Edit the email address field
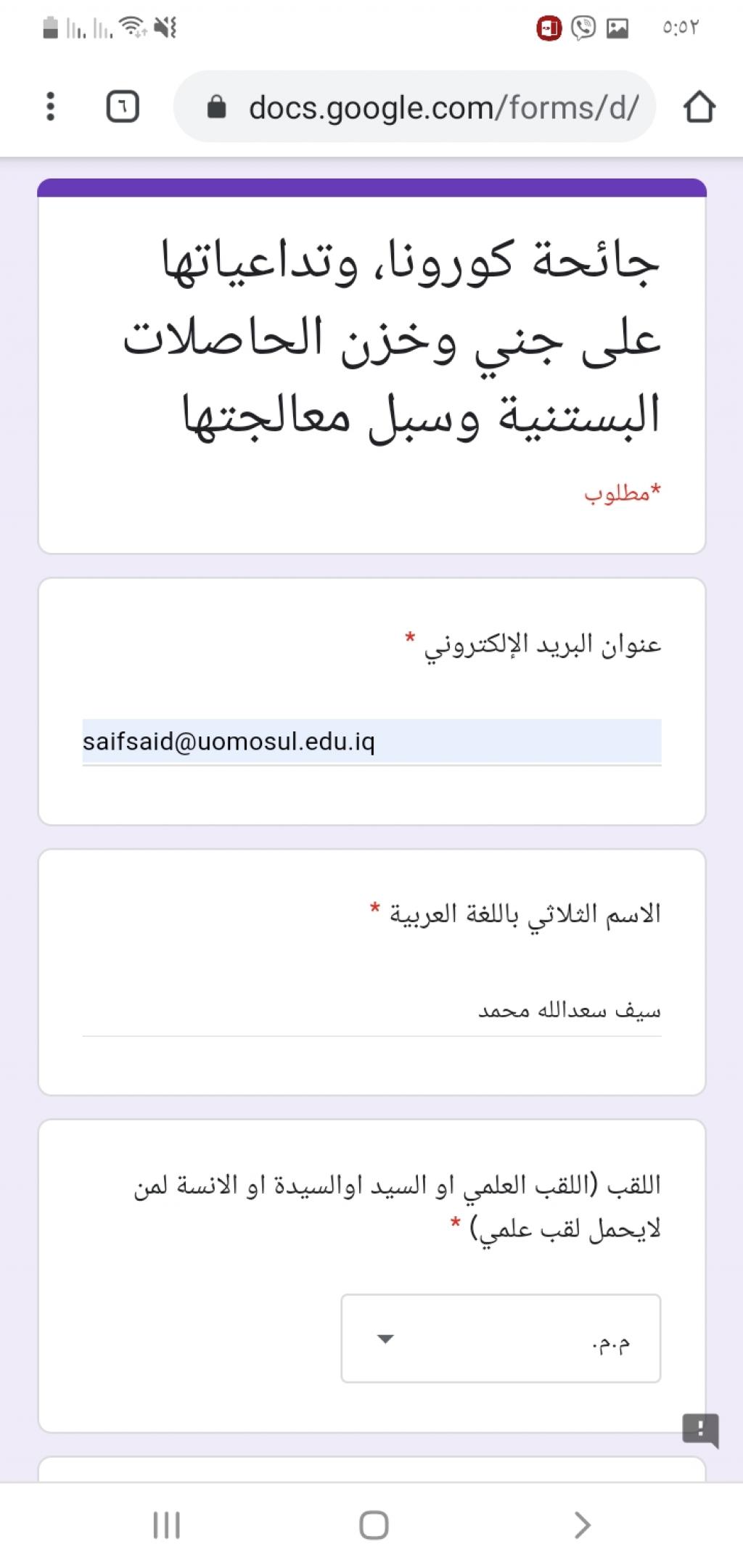 click(x=371, y=742)
